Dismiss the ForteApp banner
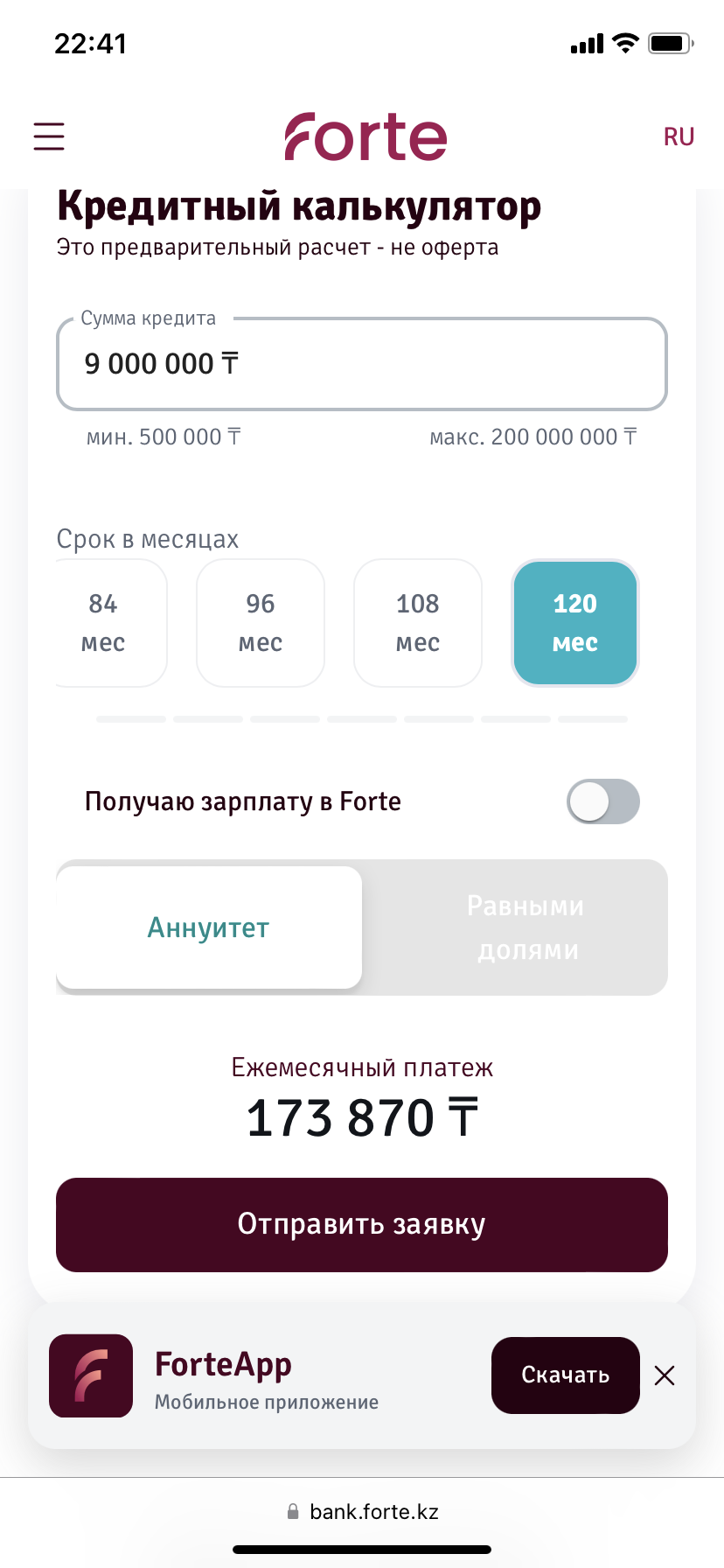 pos(665,1375)
